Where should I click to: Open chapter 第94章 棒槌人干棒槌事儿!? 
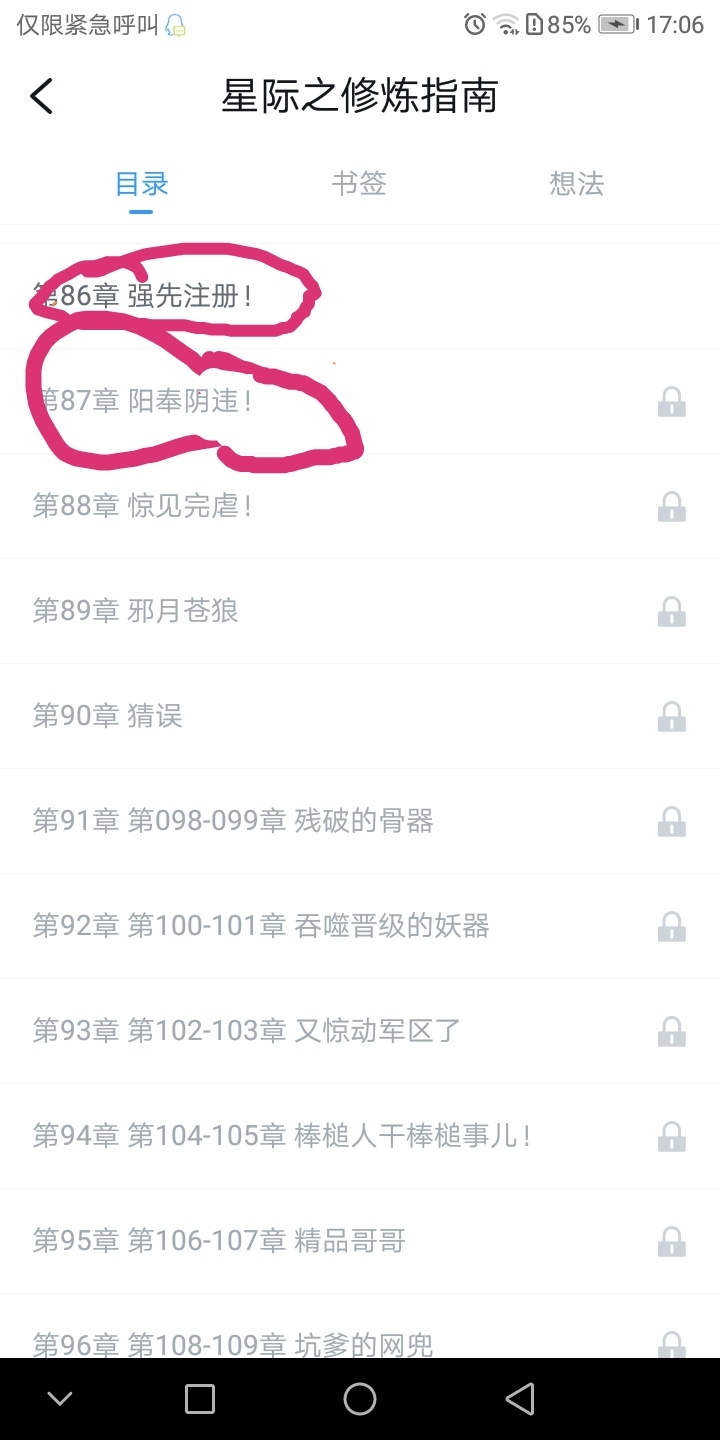282,1136
